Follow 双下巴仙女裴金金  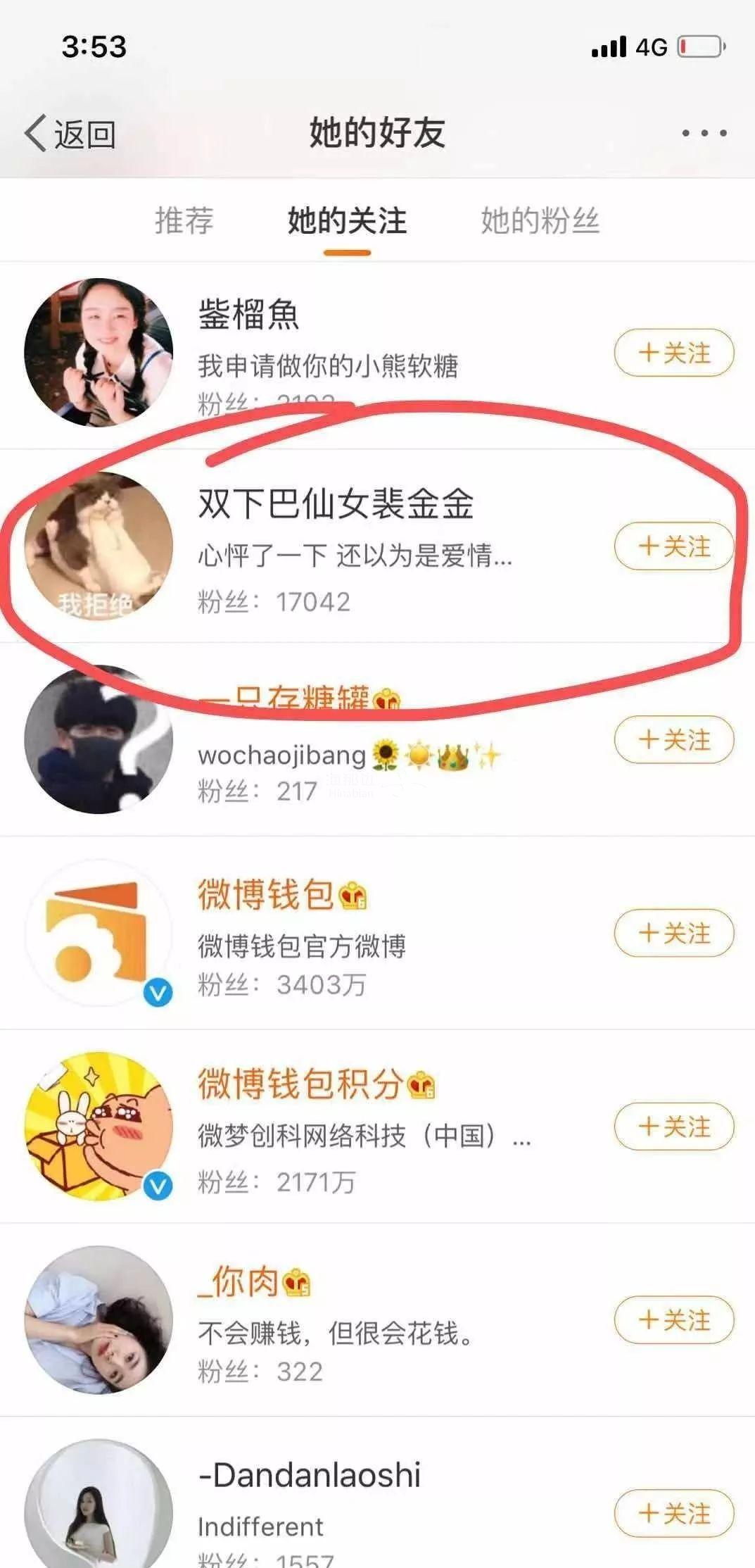[673, 546]
